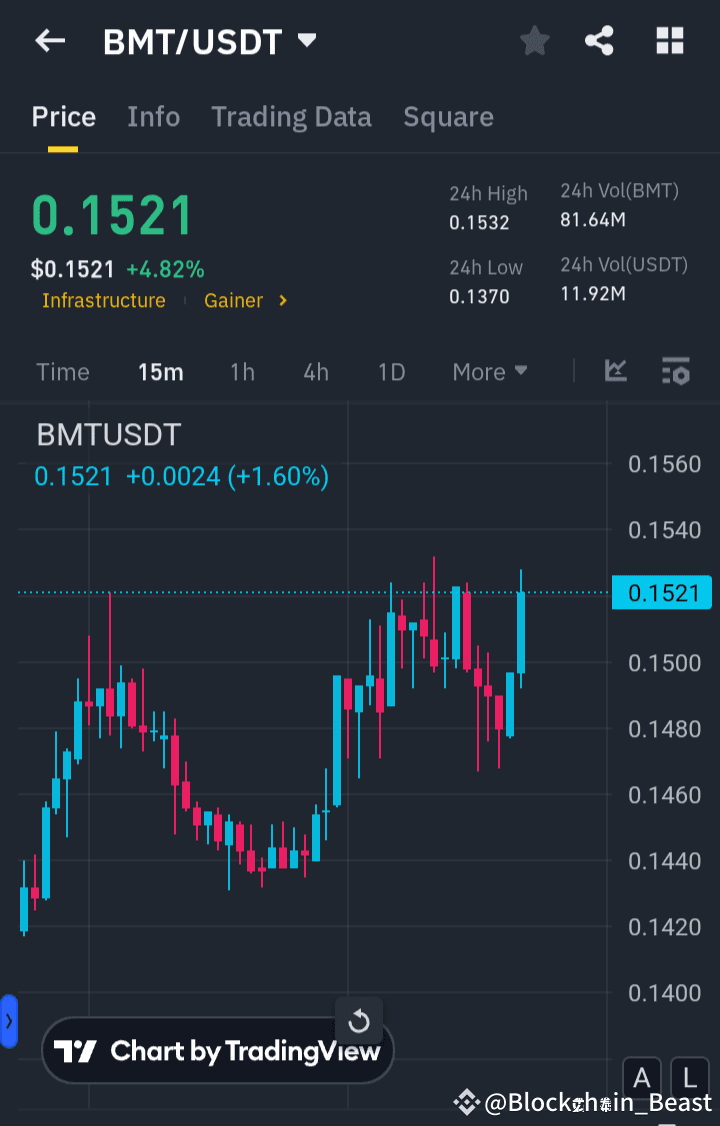Image resolution: width=720 pixels, height=1126 pixels.
Task: Switch to the Trading Data tab
Action: [x=291, y=116]
